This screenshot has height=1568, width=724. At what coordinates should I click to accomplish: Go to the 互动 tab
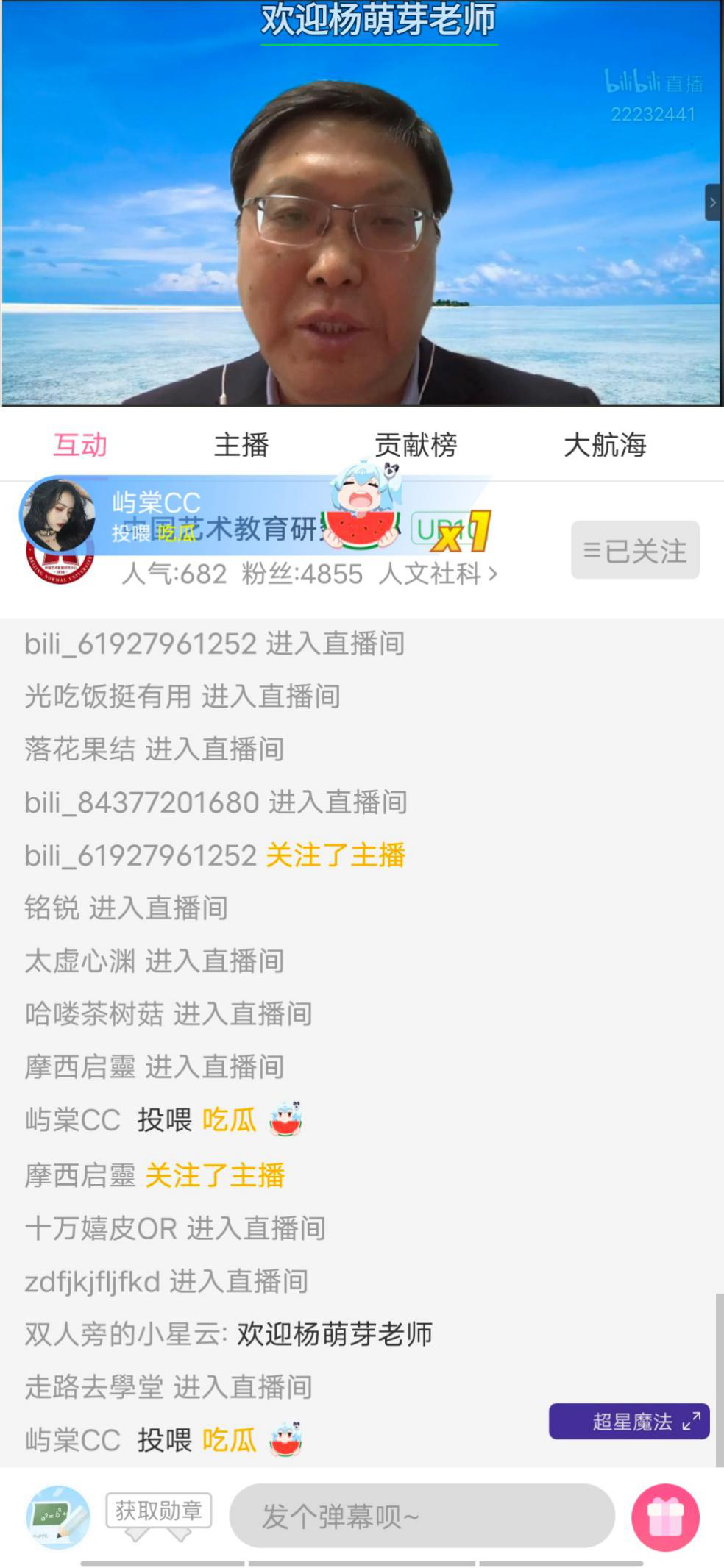click(80, 445)
